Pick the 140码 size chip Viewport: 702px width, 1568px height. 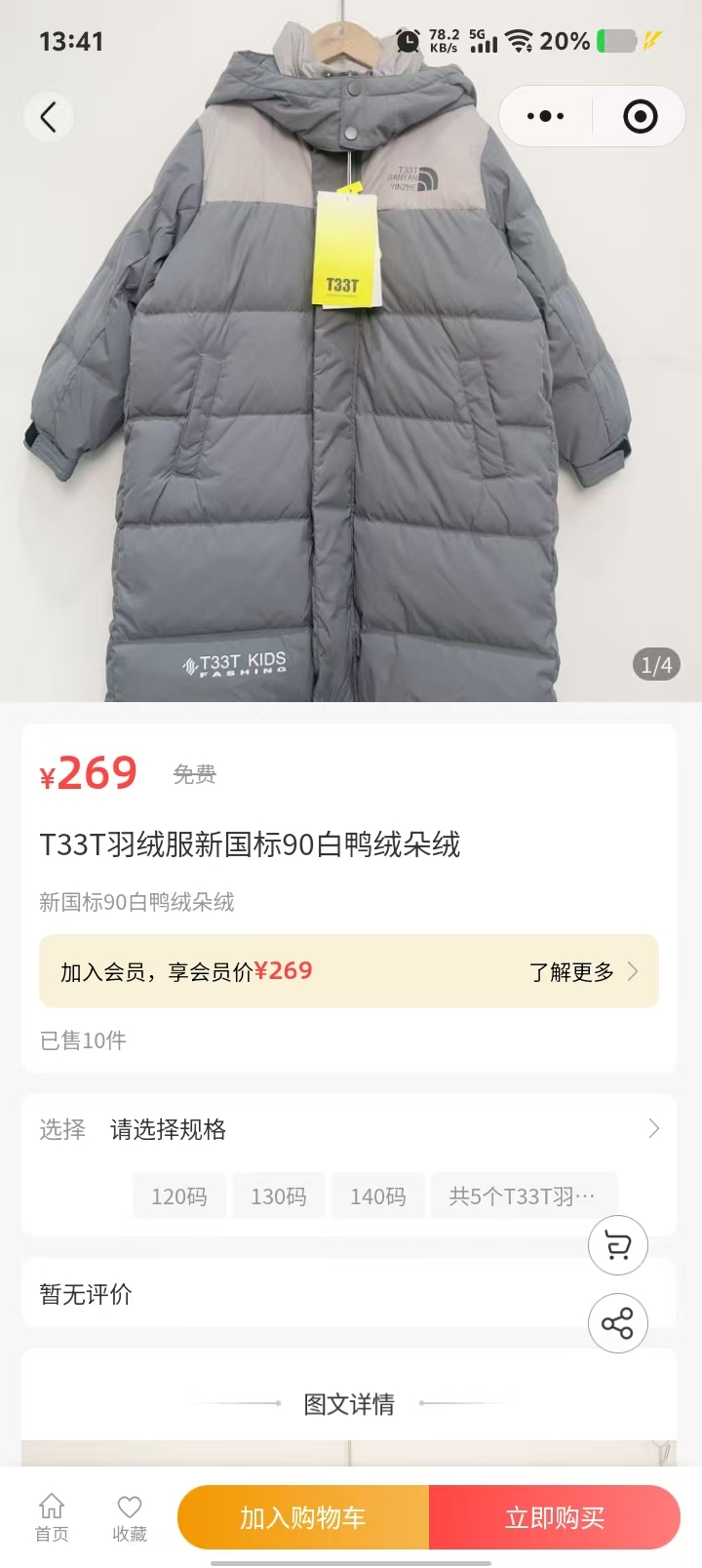378,1196
